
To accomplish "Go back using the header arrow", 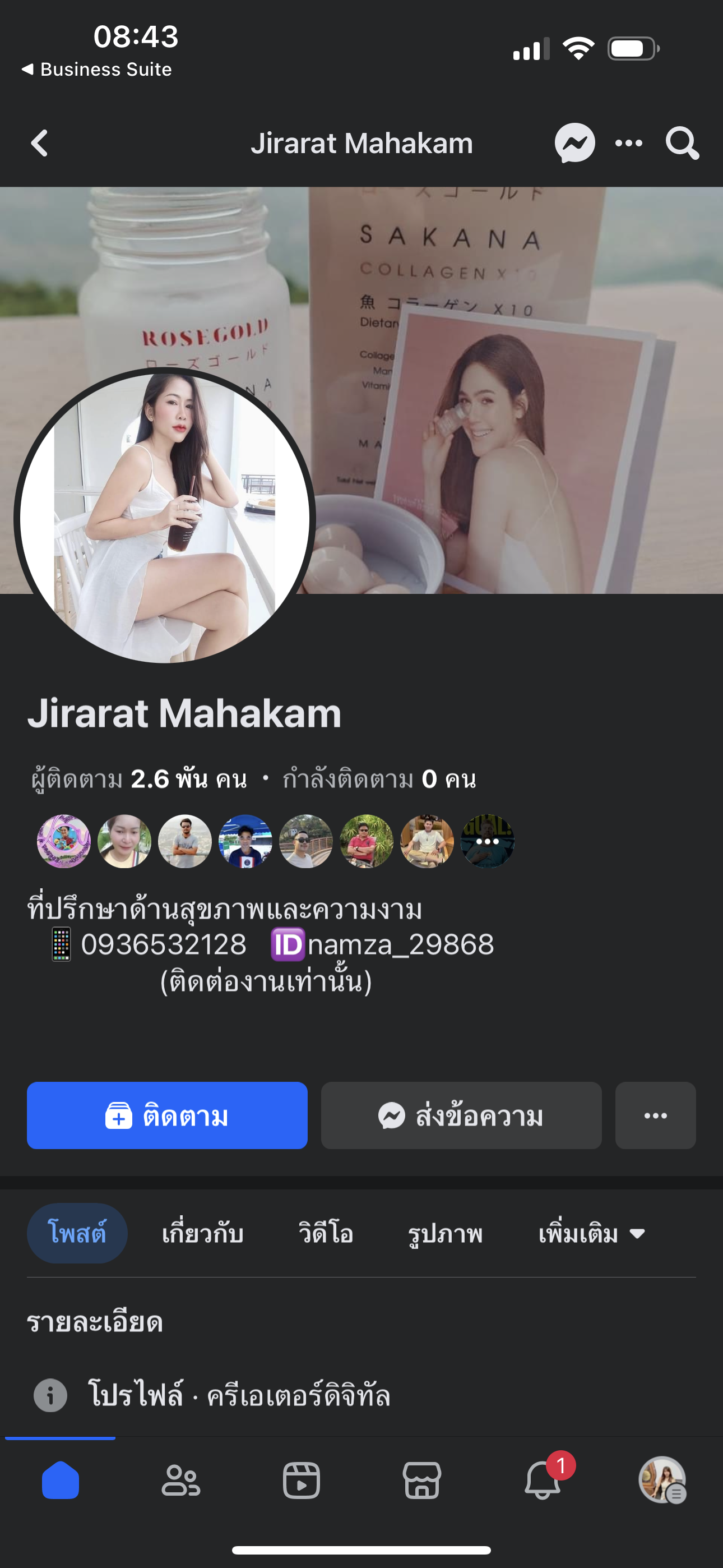I will (40, 144).
